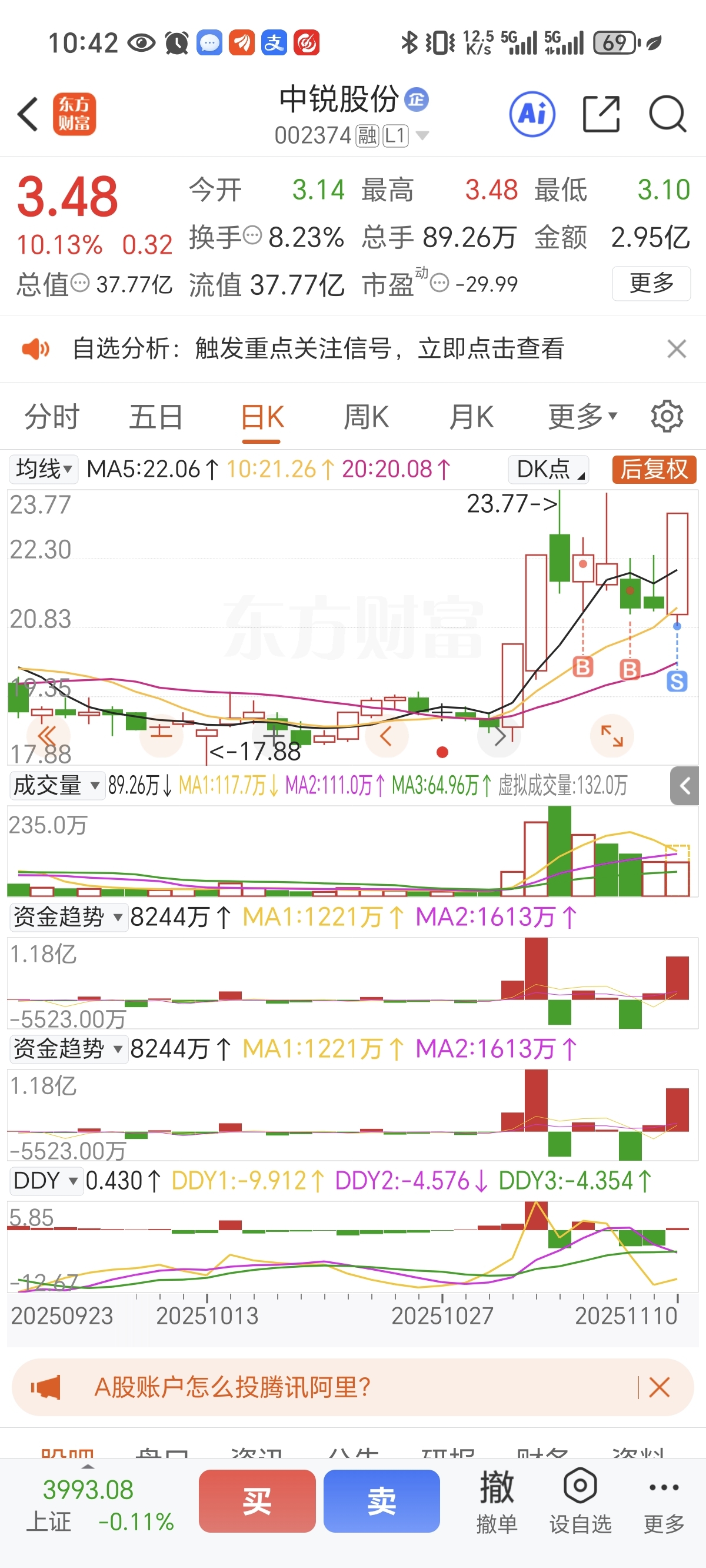The image size is (706, 1568).
Task: Select the 月K tab
Action: (x=471, y=417)
